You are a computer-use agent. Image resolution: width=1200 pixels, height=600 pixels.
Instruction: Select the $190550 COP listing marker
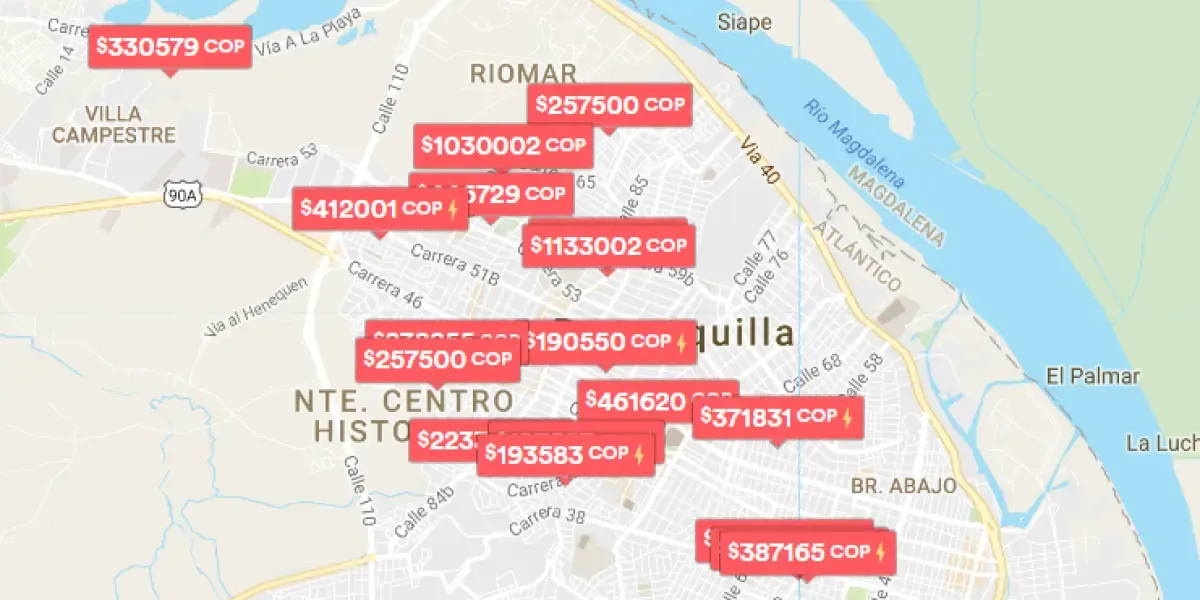tap(610, 343)
